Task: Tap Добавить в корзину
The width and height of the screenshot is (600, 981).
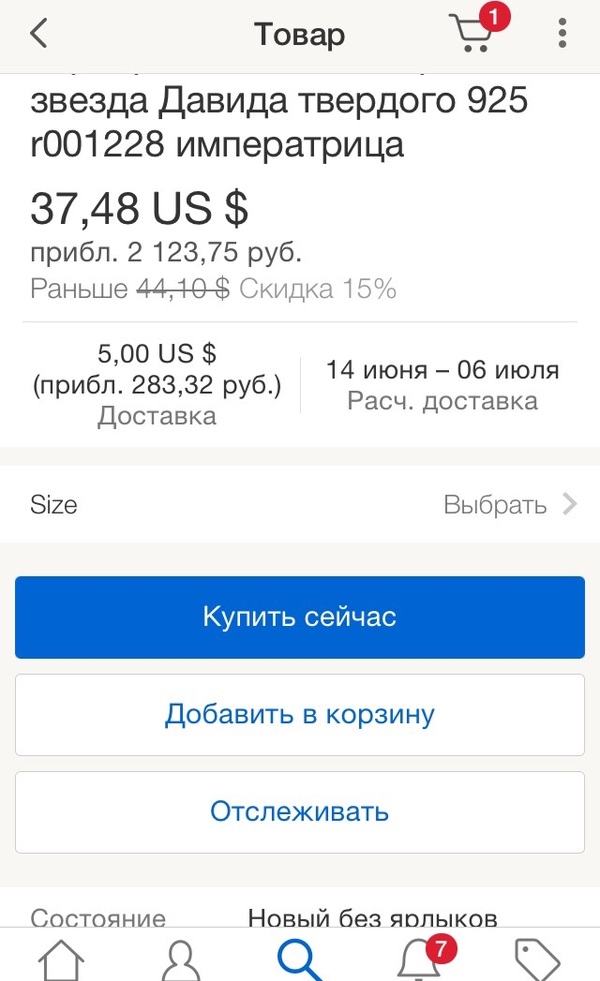Action: pos(300,714)
